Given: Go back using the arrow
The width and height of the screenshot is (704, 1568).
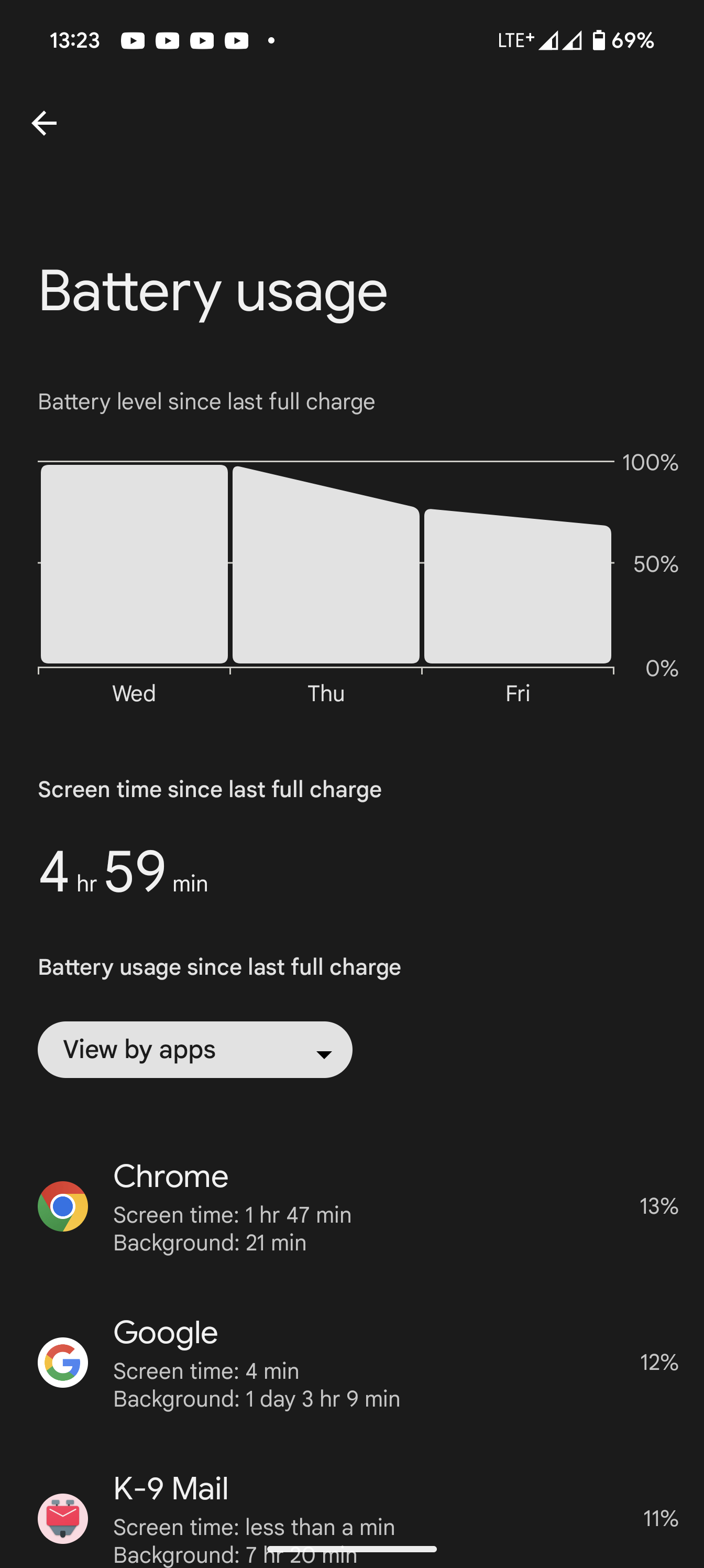Looking at the screenshot, I should coord(44,124).
